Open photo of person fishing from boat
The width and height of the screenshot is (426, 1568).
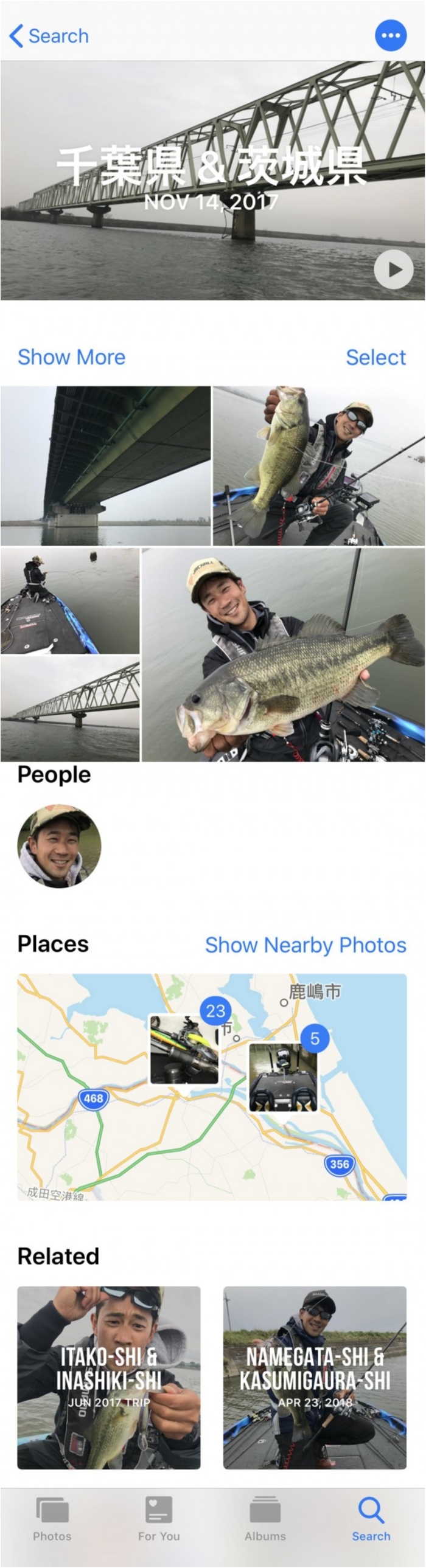[69, 601]
